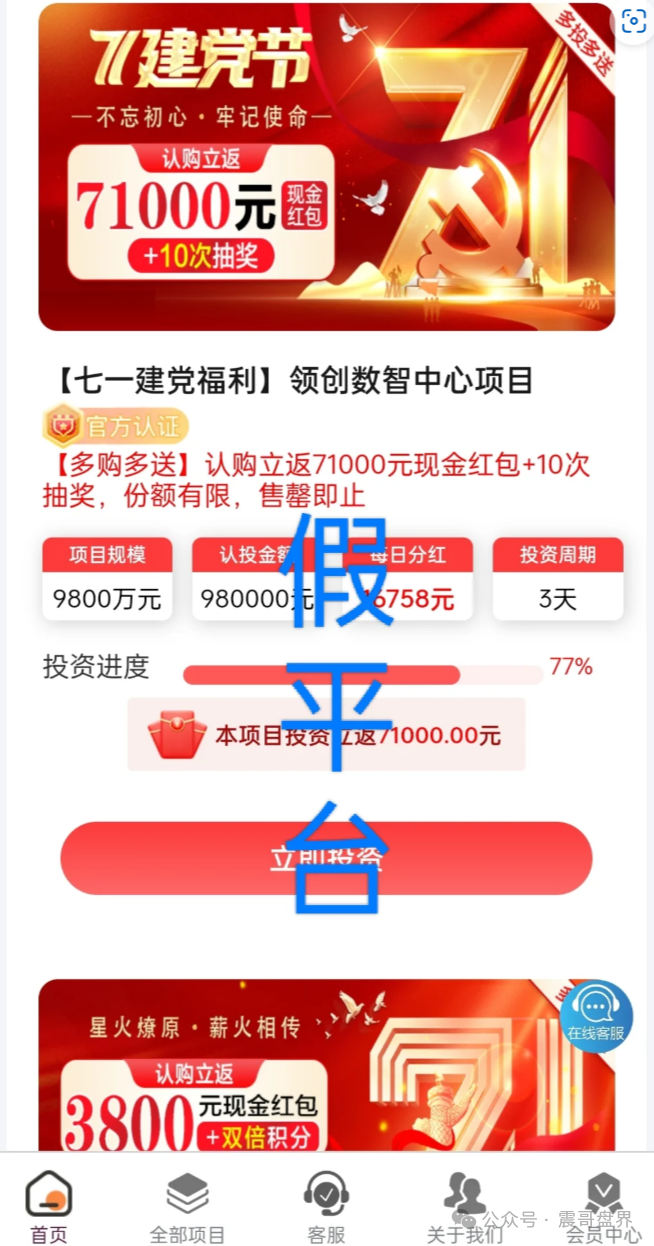Open the 七一建党节 71000元 banner

[326, 167]
